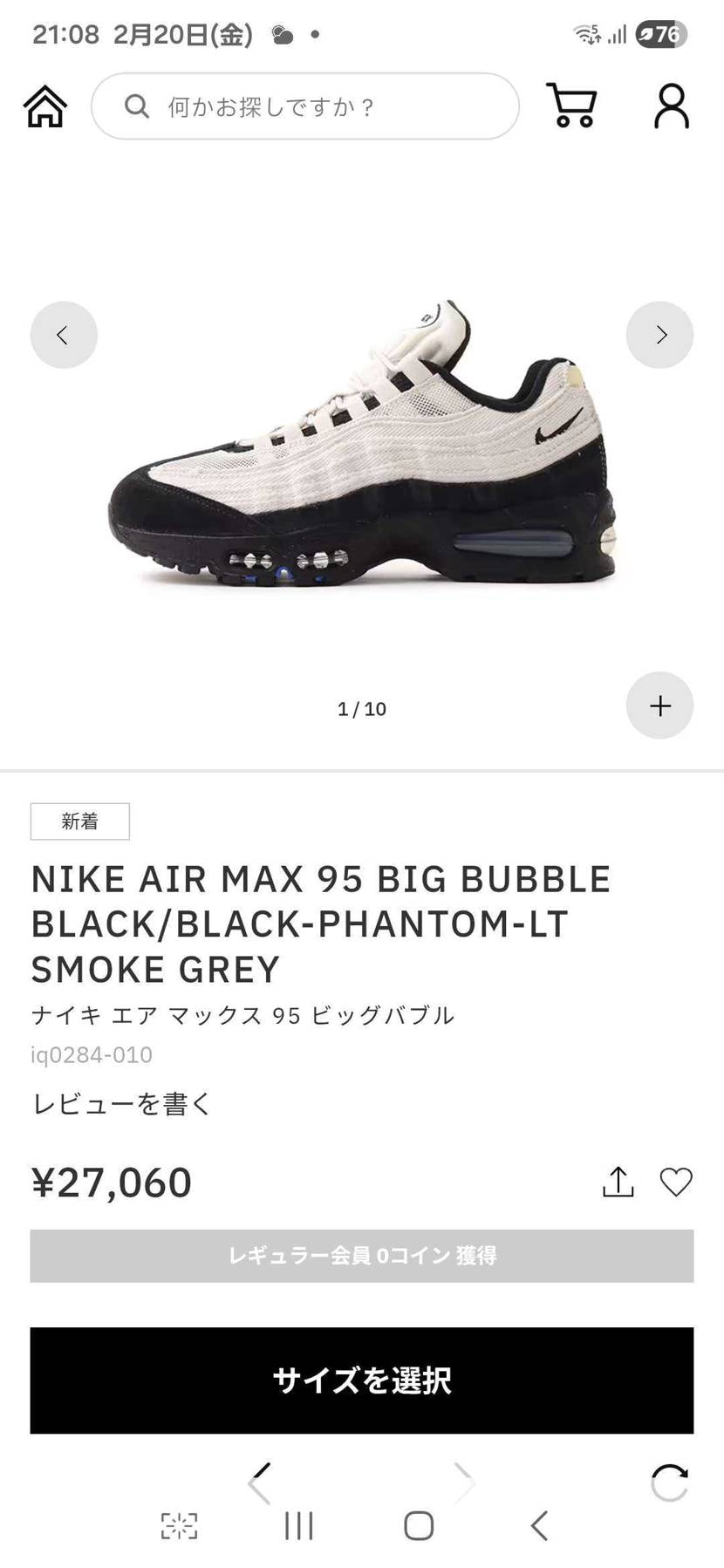Tap the search field 何かお探しですか
The width and height of the screenshot is (724, 1568).
(x=304, y=106)
